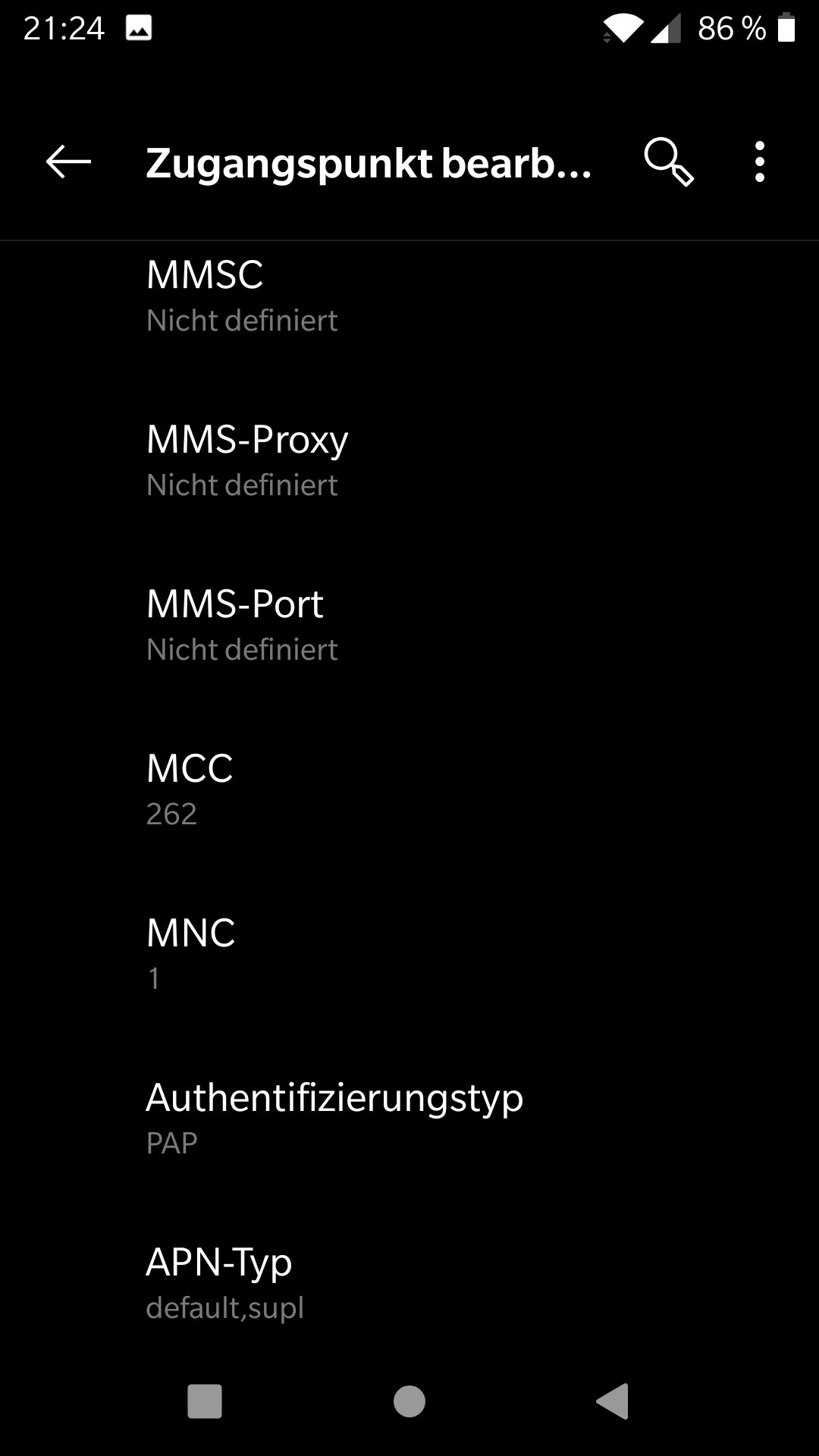Open the MMS-Proxy setting
This screenshot has height=1456, width=819.
pyautogui.click(x=409, y=461)
